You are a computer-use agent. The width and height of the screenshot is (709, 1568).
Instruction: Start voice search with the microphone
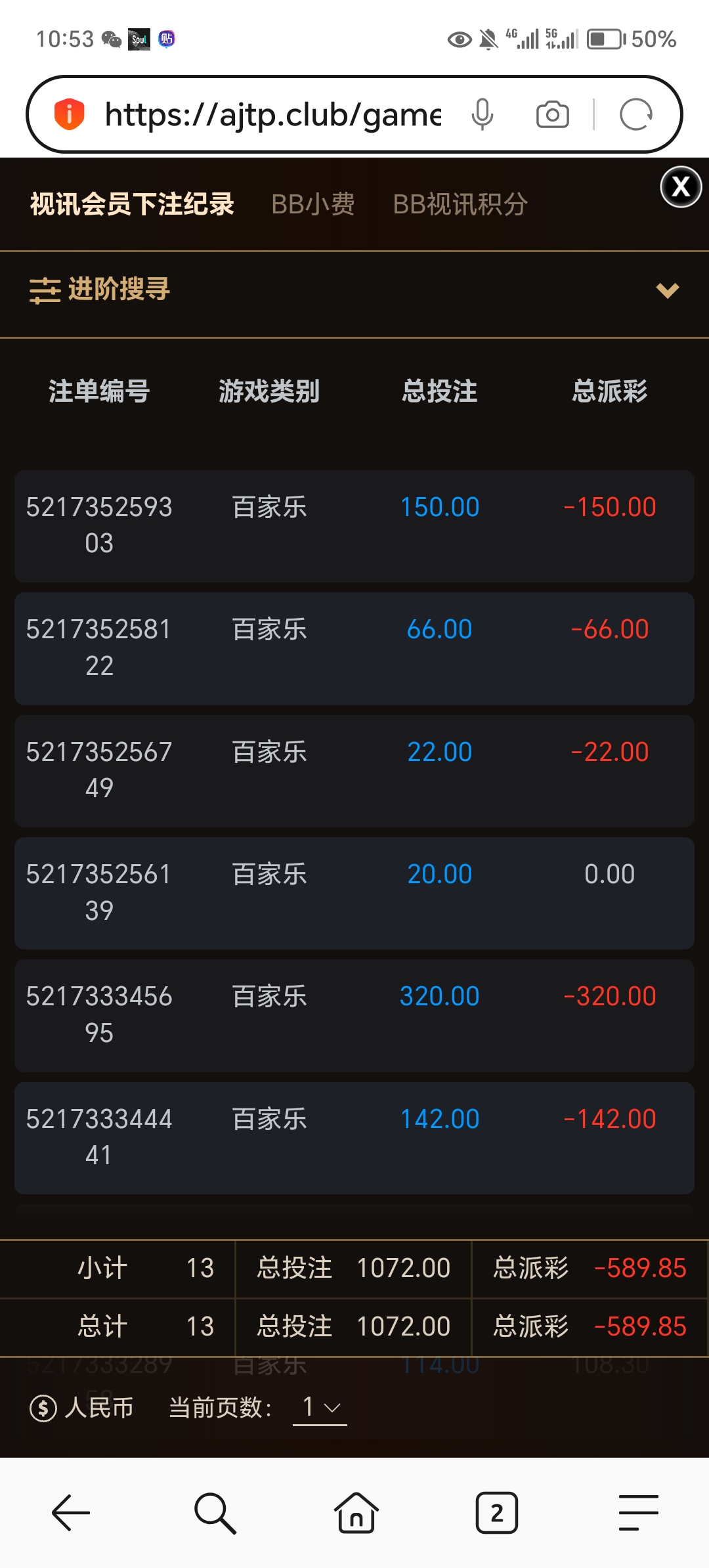coord(483,115)
